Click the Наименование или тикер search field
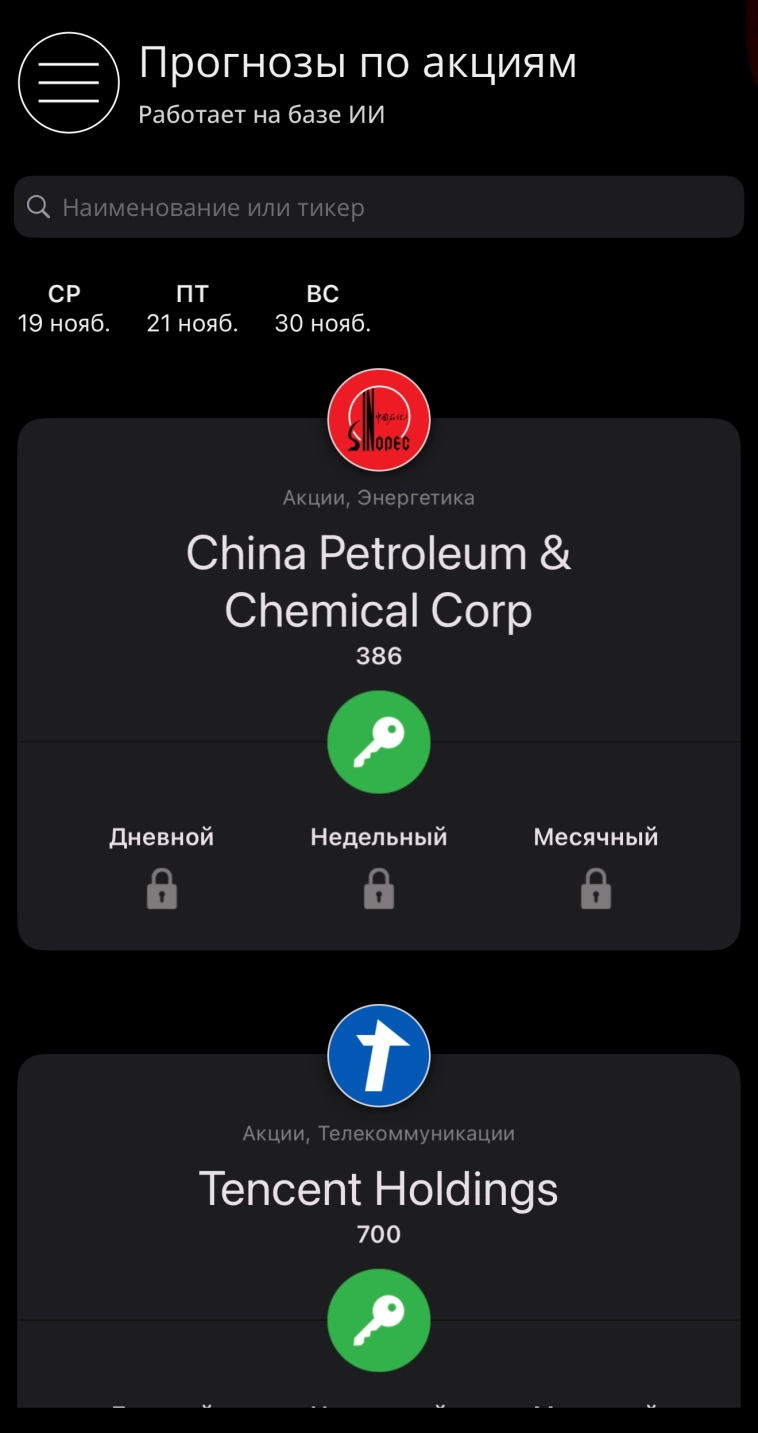Screen dimensions: 758x1433 [379, 206]
